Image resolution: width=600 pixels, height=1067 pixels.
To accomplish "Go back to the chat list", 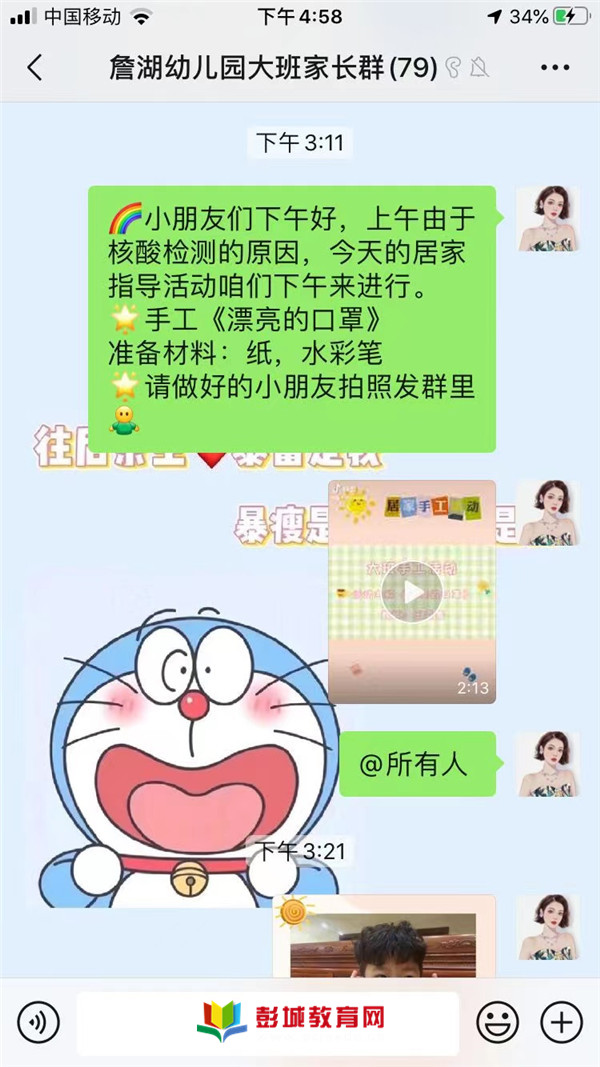I will (x=35, y=68).
